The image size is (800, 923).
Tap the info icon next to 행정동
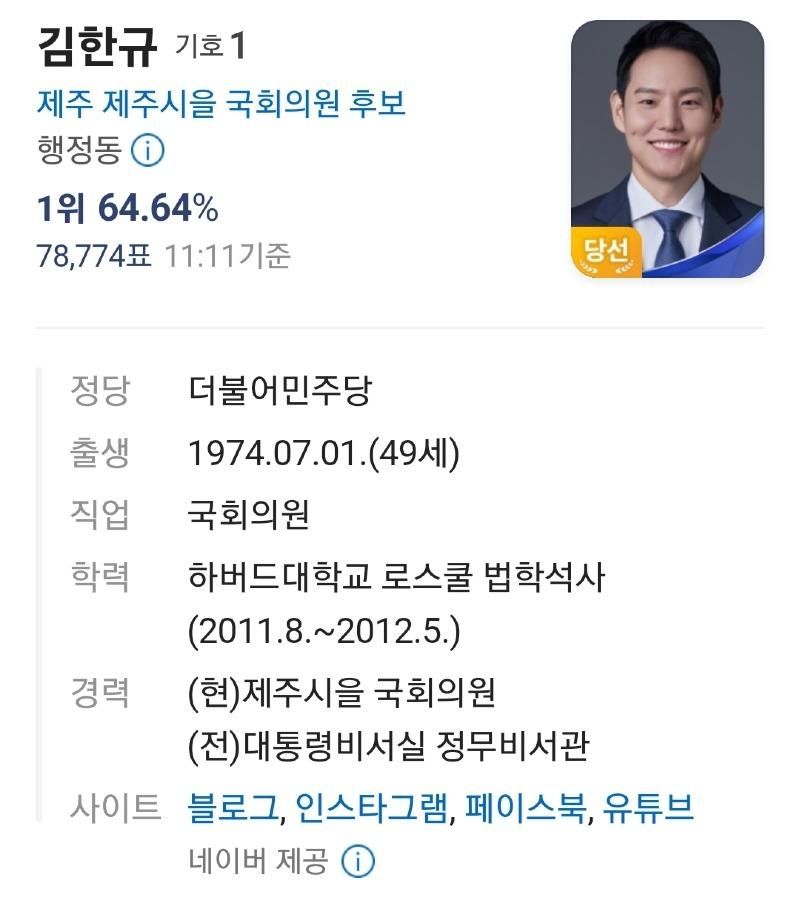(148, 151)
